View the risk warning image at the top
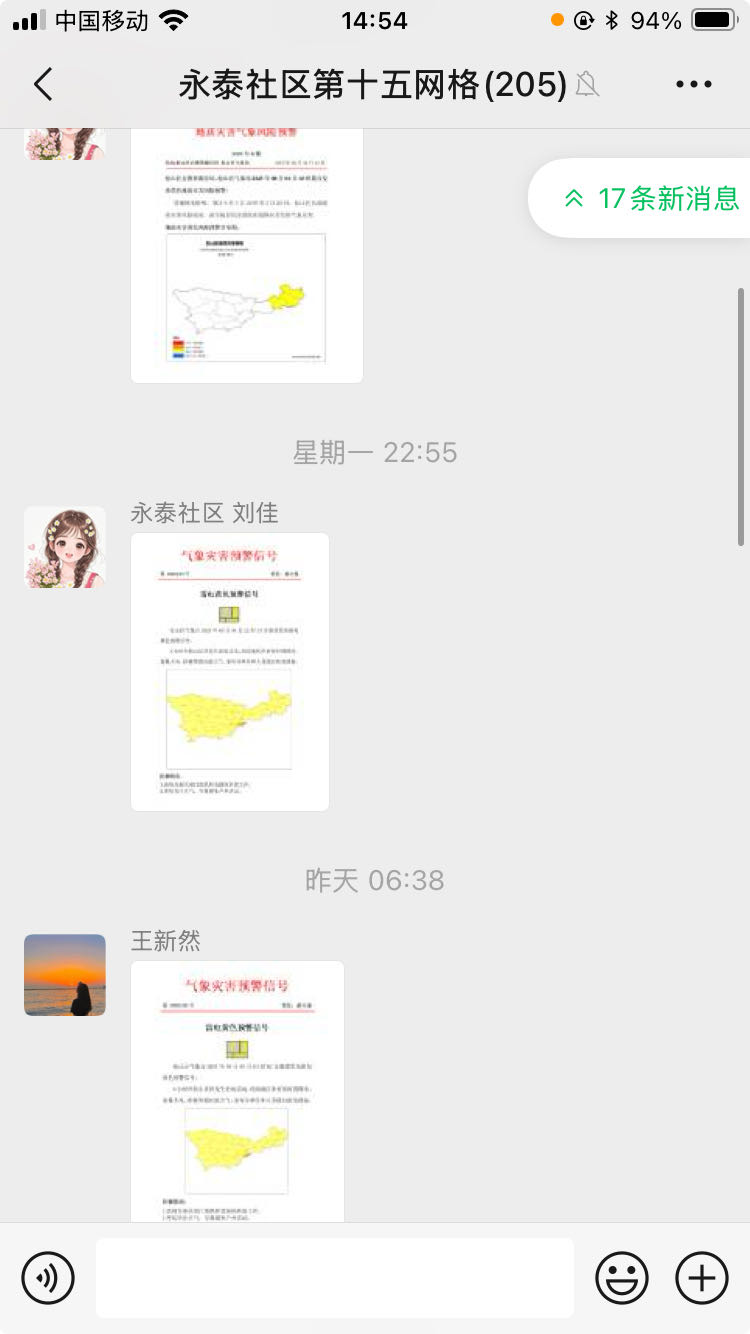 247,255
